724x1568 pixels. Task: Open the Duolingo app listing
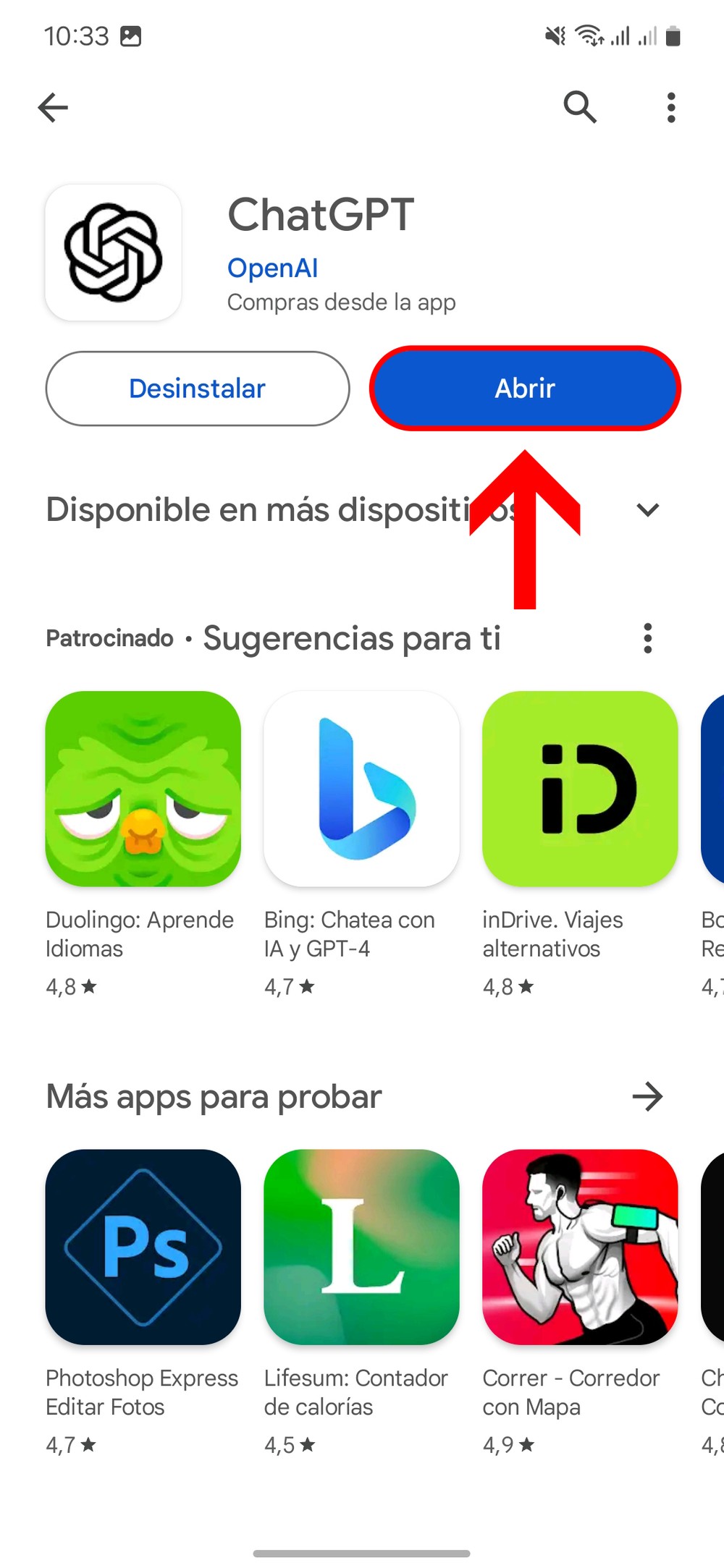tap(143, 789)
